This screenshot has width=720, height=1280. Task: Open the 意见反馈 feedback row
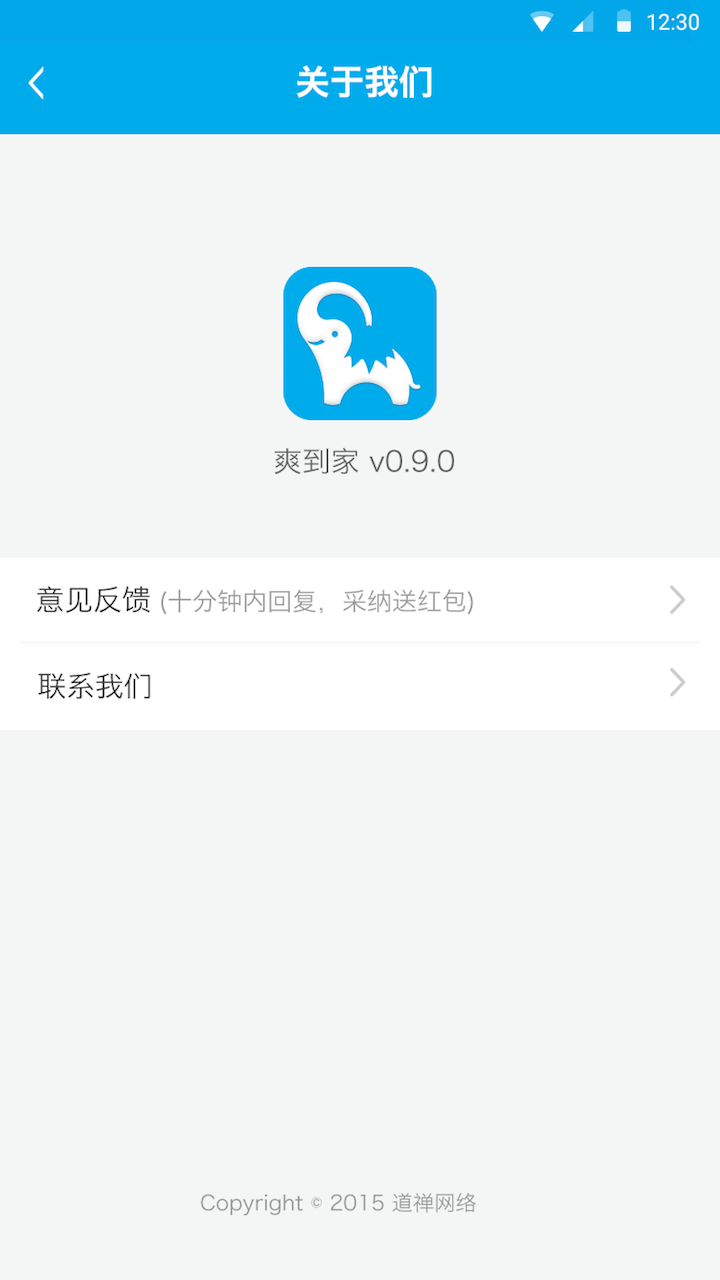click(360, 600)
